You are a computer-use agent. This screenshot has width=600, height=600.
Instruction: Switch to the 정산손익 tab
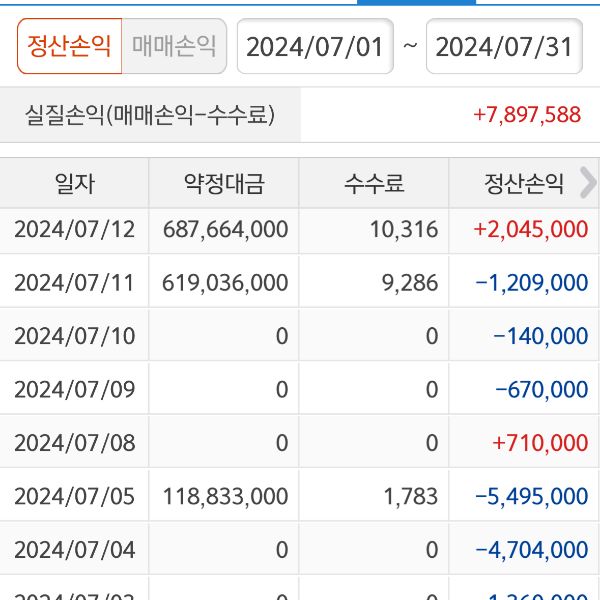click(x=69, y=46)
